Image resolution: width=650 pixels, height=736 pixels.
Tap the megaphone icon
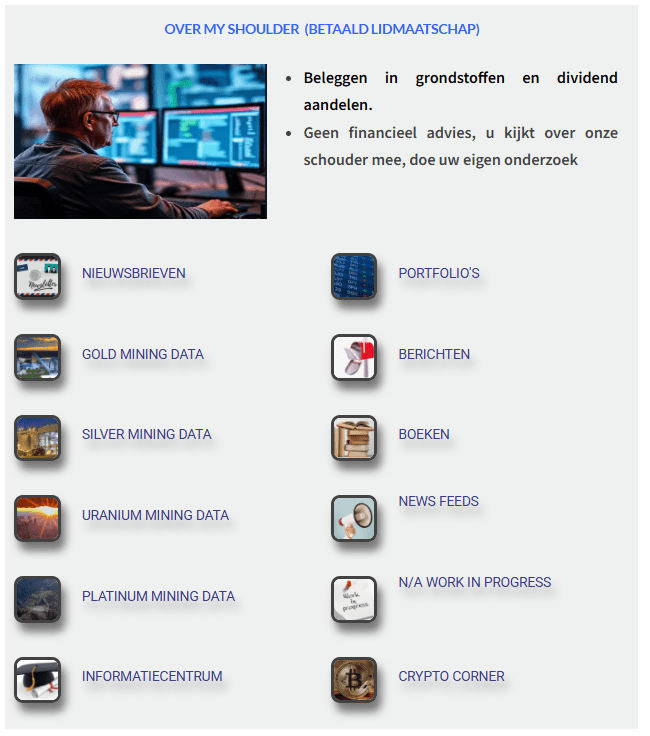click(x=353, y=519)
